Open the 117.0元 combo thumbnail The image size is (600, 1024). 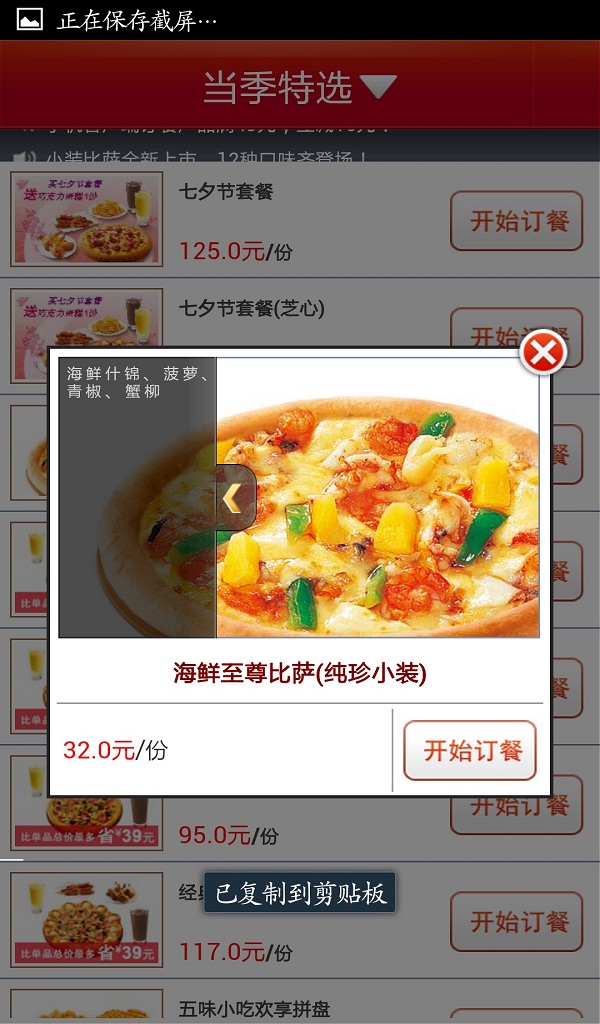[86, 920]
